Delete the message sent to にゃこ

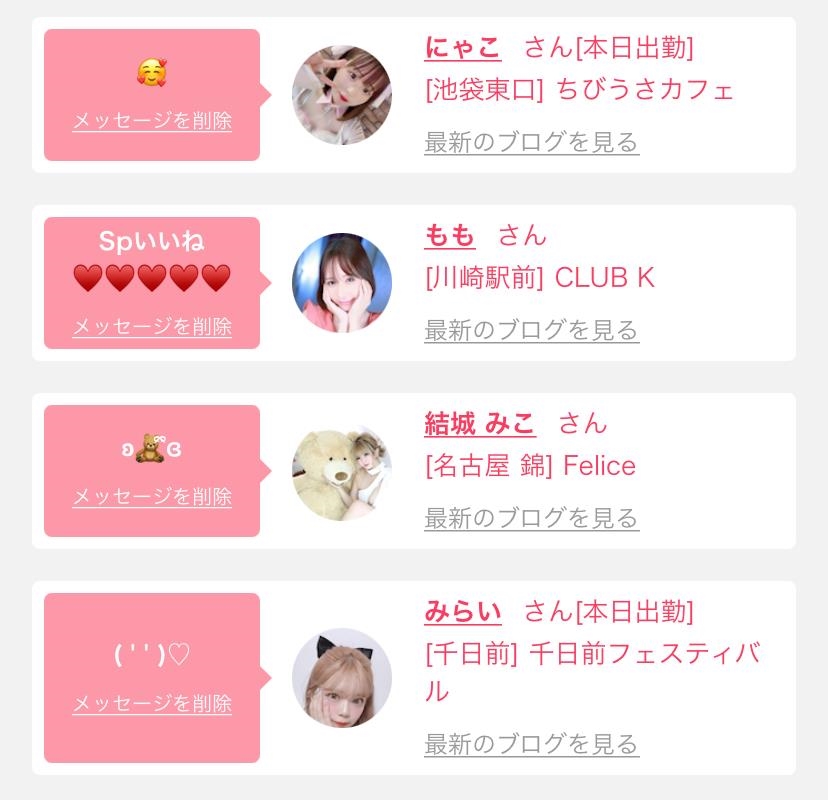[x=152, y=121]
